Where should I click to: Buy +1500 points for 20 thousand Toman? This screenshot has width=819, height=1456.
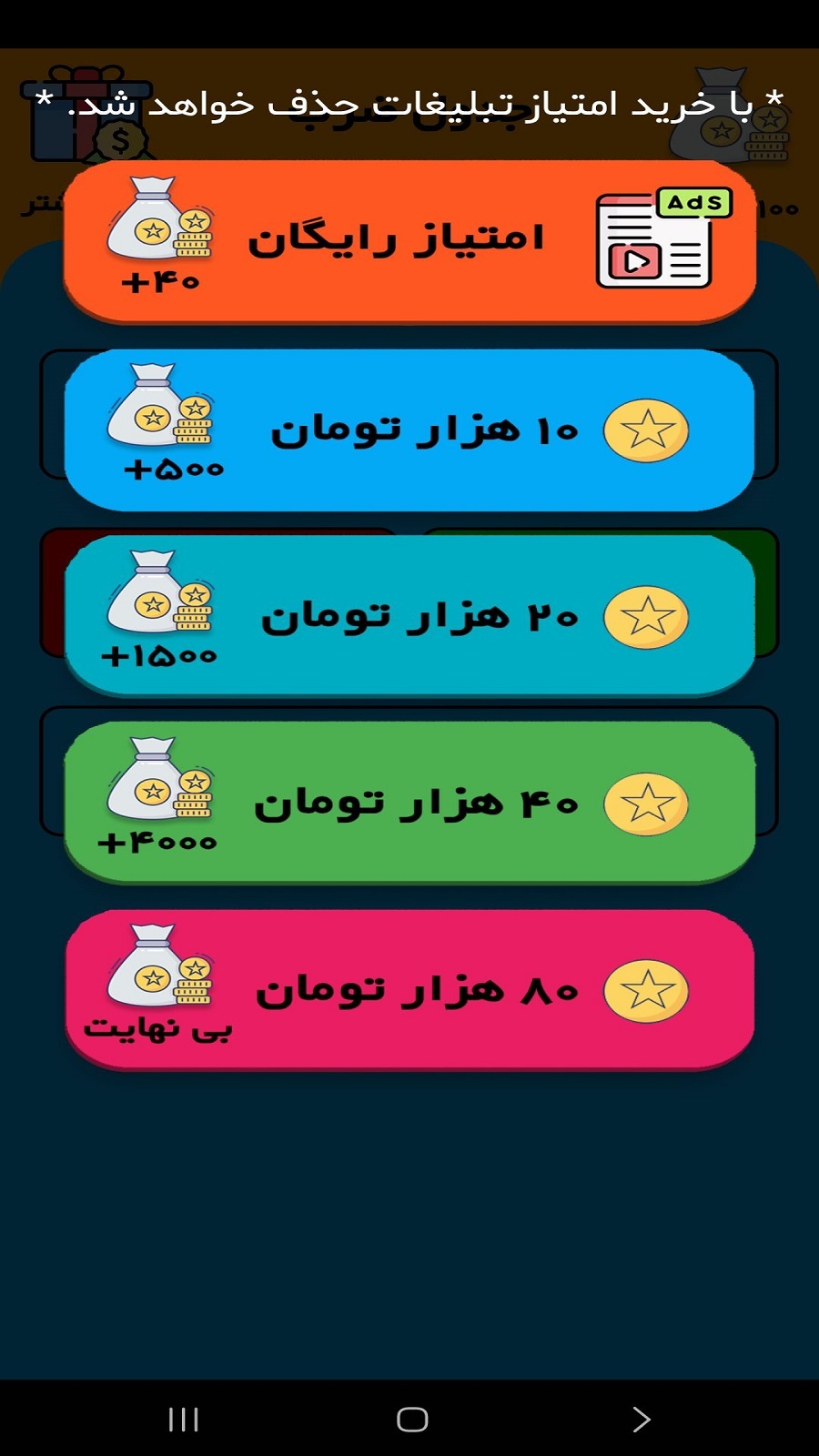(x=409, y=616)
